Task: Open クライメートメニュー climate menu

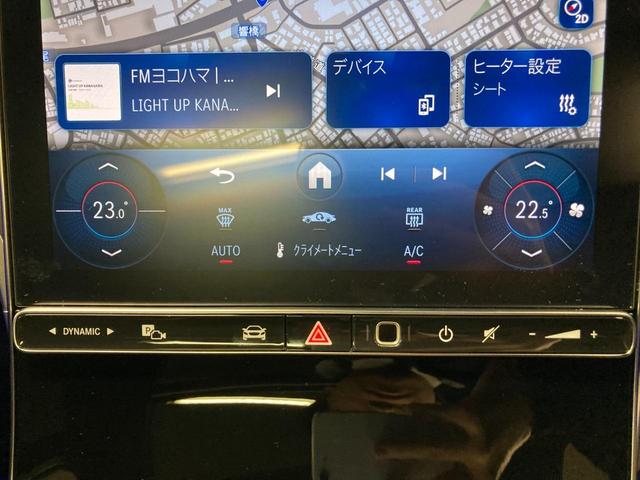Action: pyautogui.click(x=319, y=251)
